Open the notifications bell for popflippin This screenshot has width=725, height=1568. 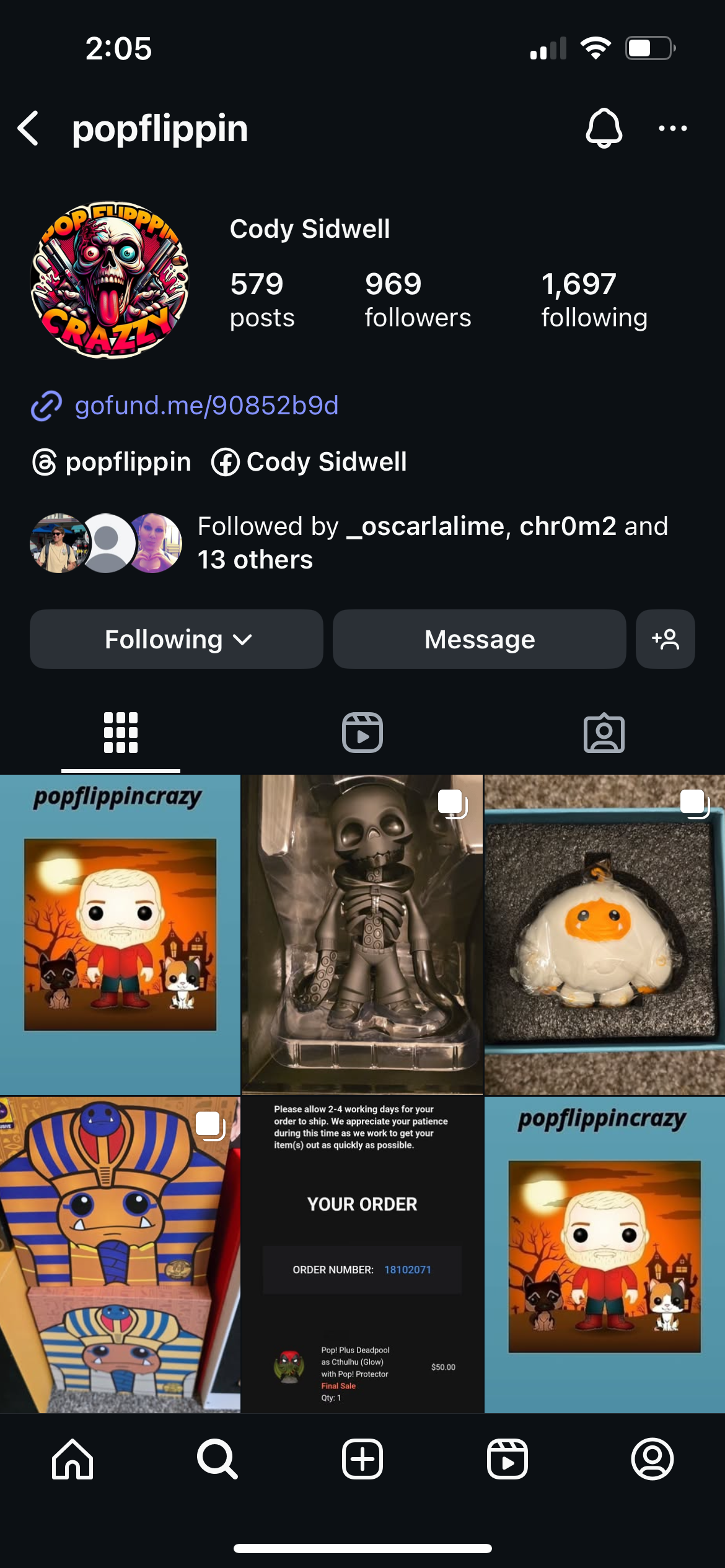click(x=604, y=128)
